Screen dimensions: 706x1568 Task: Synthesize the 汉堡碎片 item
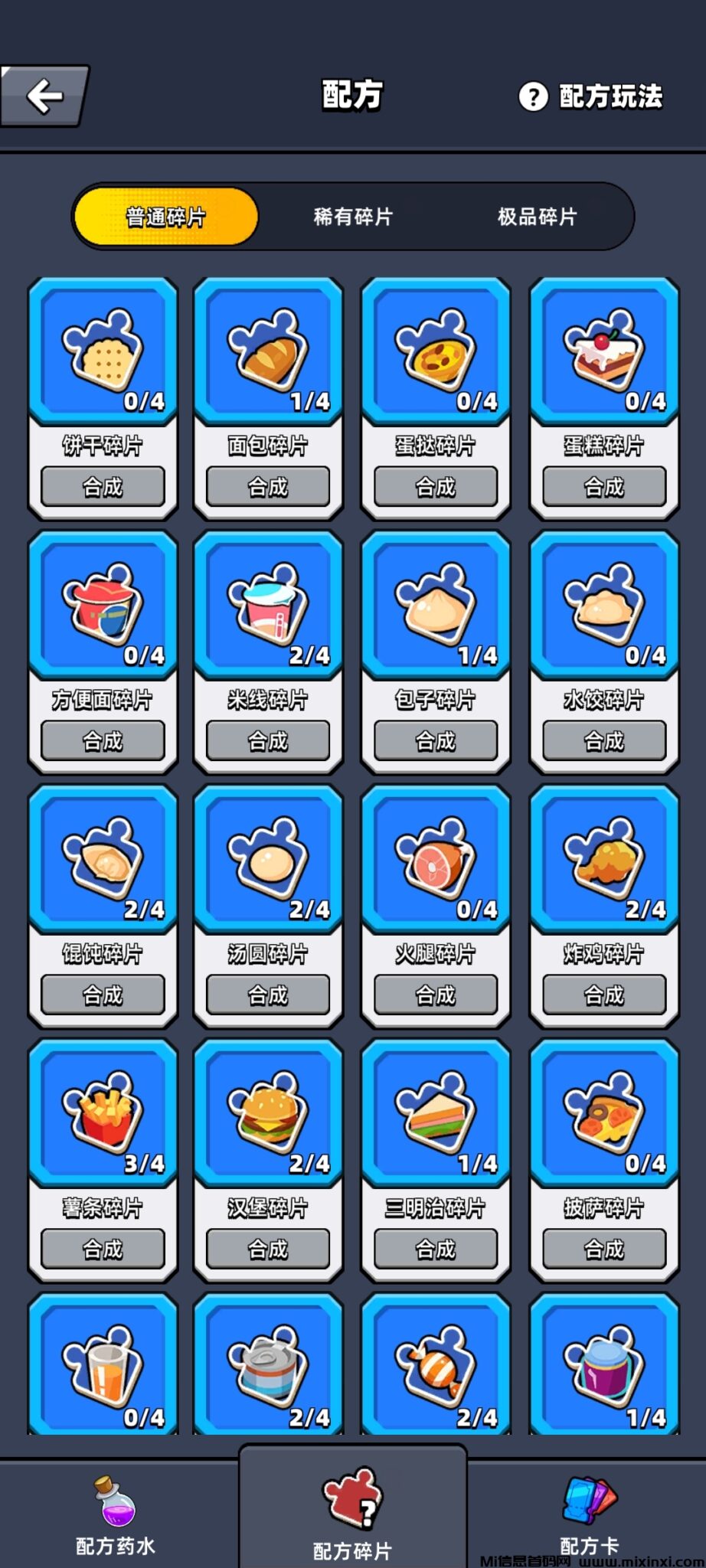(268, 1249)
